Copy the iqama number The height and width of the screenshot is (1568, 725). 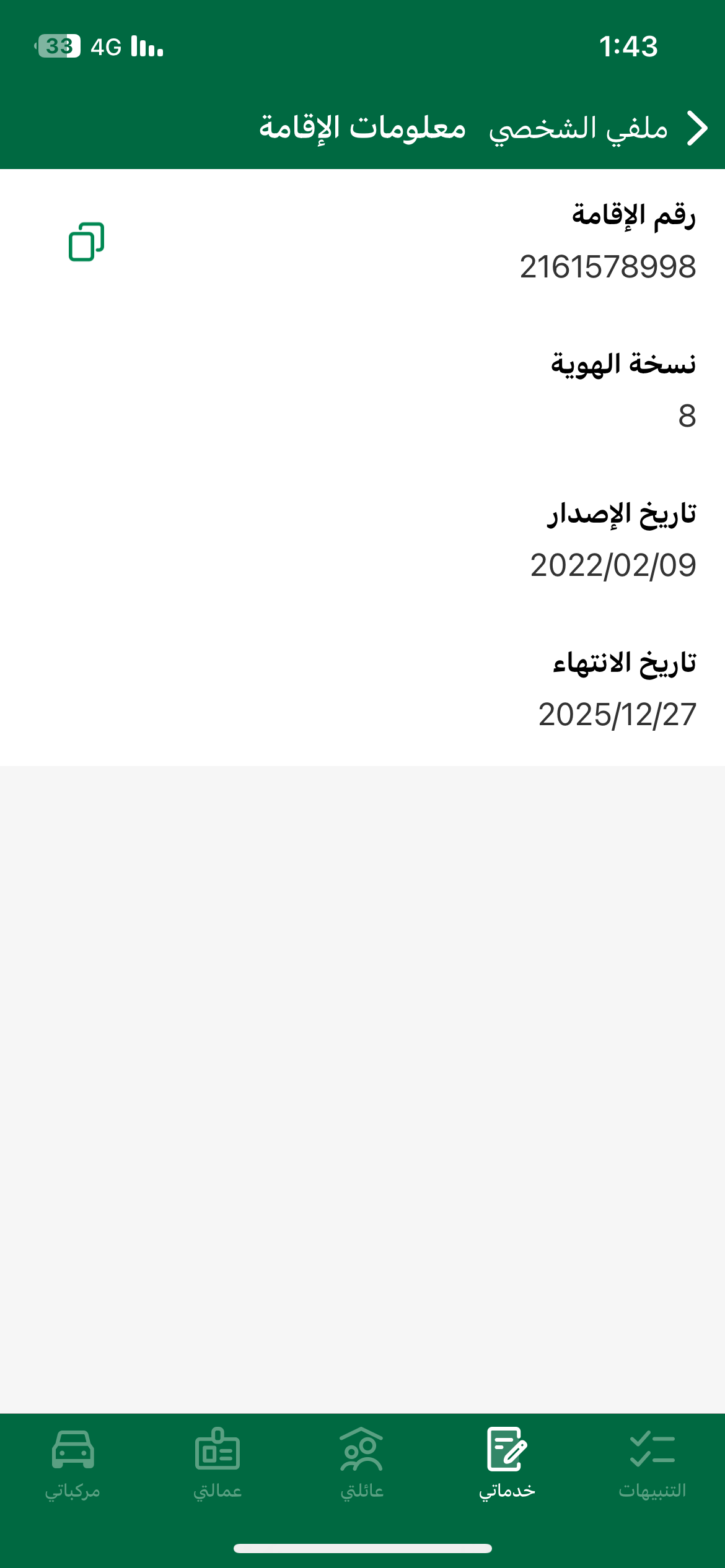(x=86, y=242)
